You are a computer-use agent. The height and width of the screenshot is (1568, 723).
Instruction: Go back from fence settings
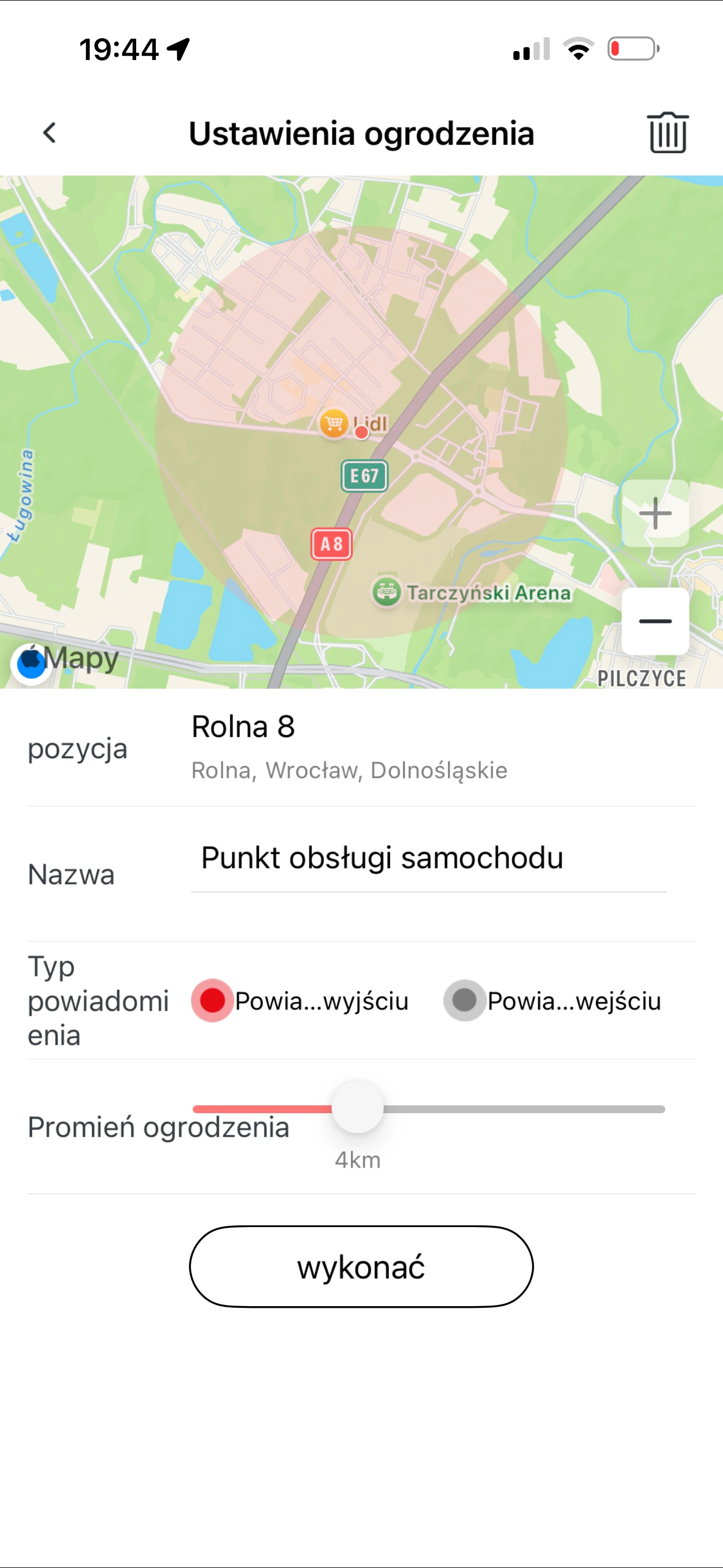pos(50,133)
